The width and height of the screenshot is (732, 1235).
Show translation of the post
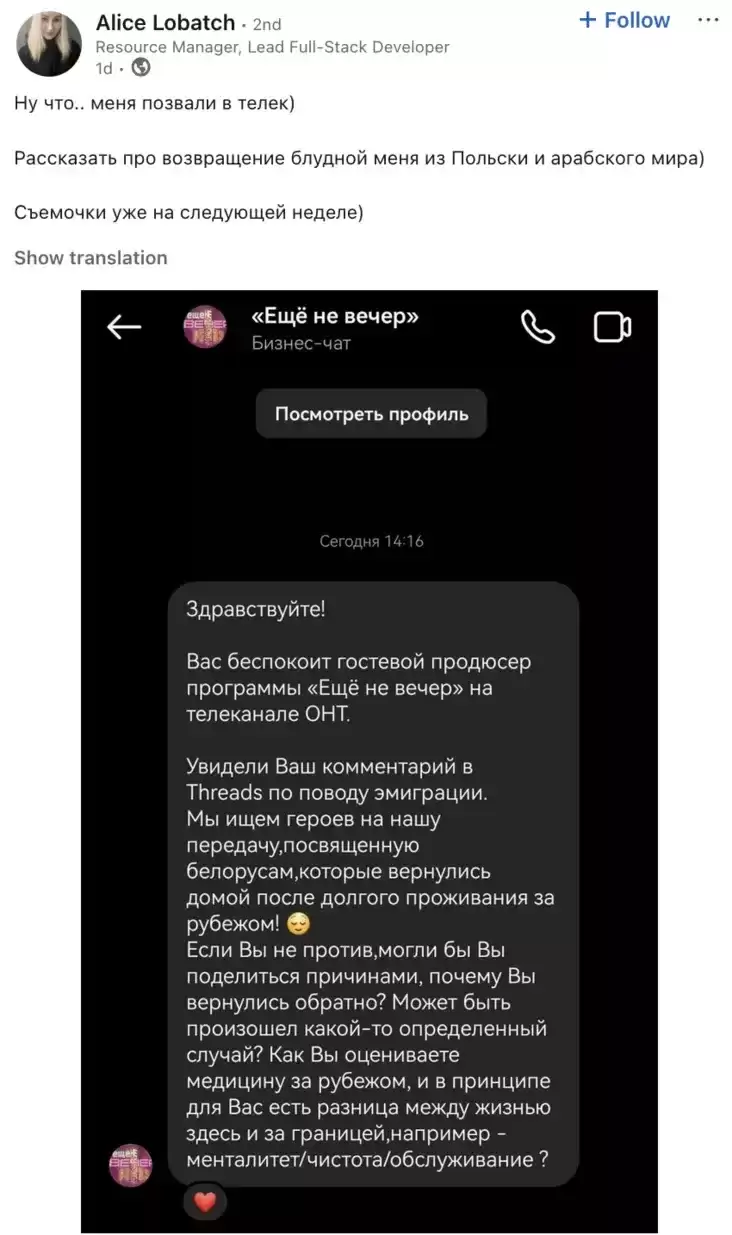pos(91,258)
